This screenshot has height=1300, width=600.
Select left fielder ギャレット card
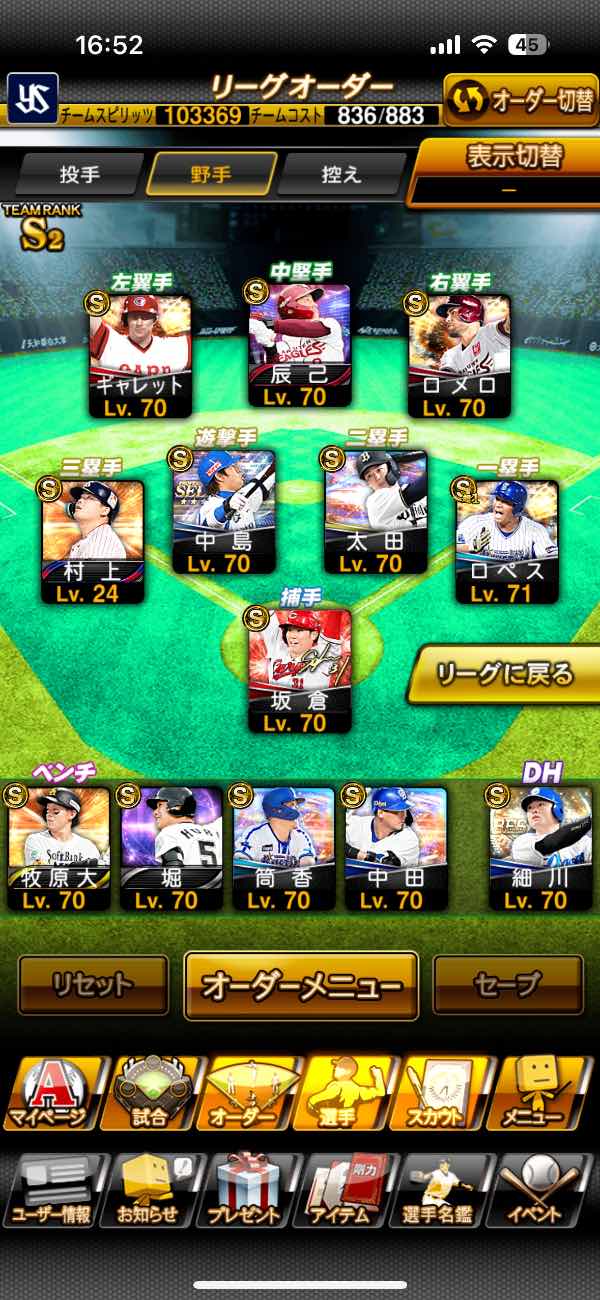139,355
